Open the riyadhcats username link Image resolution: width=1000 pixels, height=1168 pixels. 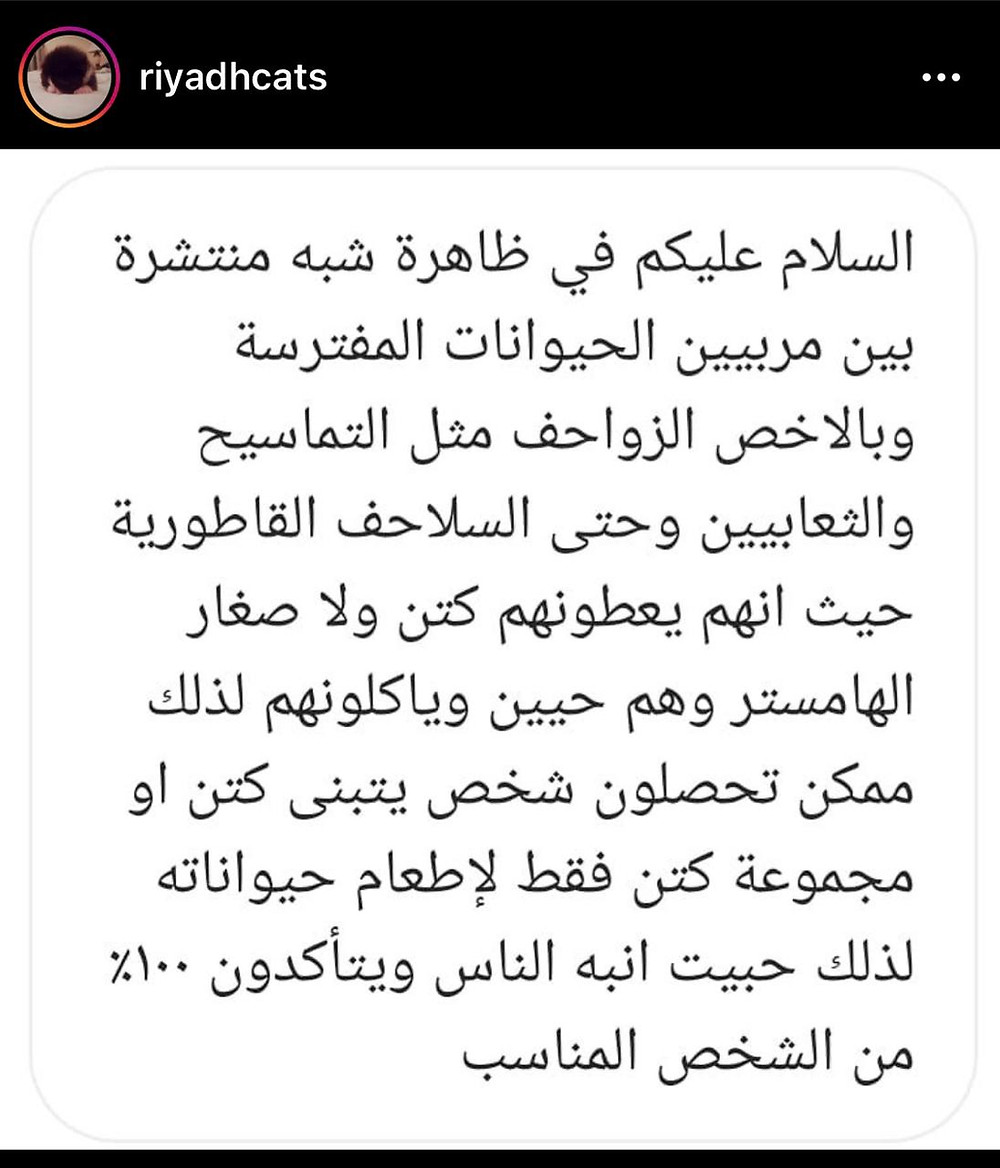click(233, 77)
